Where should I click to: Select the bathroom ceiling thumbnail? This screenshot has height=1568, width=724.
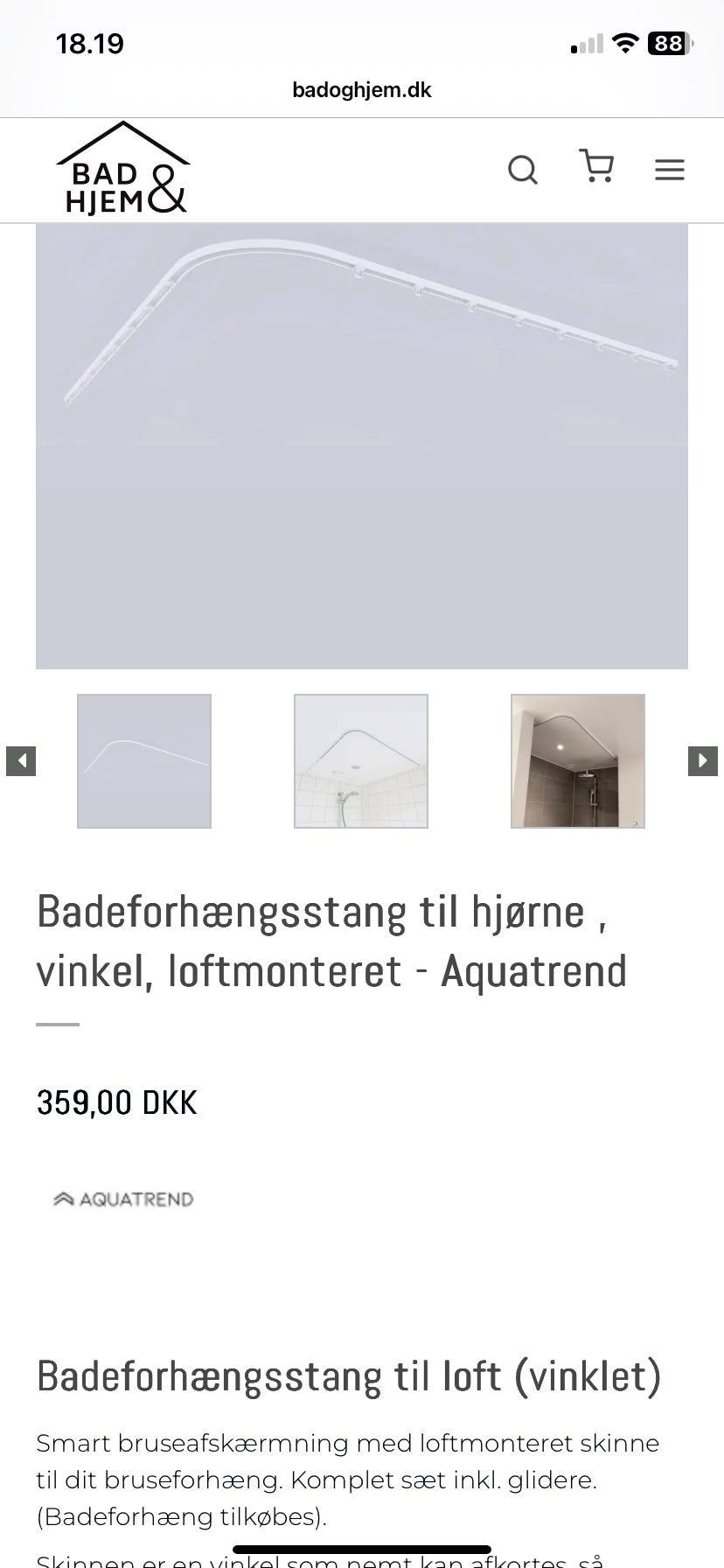click(x=360, y=760)
